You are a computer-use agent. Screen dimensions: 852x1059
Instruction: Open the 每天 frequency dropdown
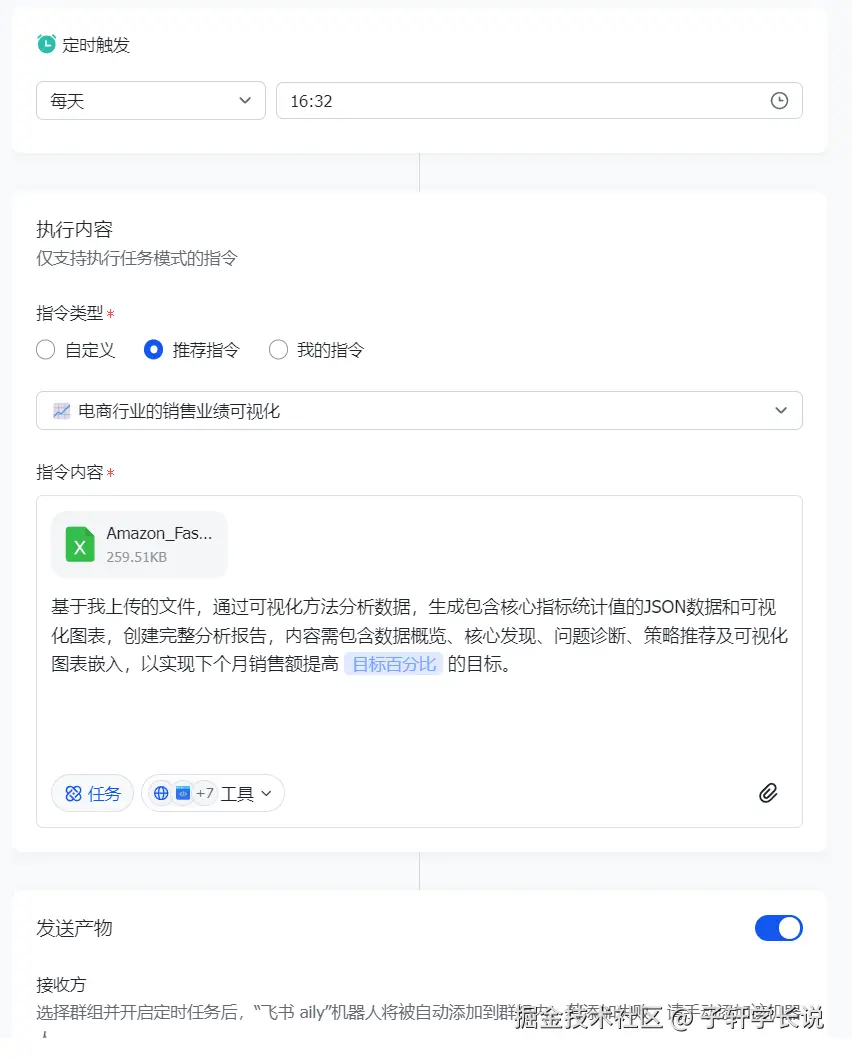pos(150,101)
